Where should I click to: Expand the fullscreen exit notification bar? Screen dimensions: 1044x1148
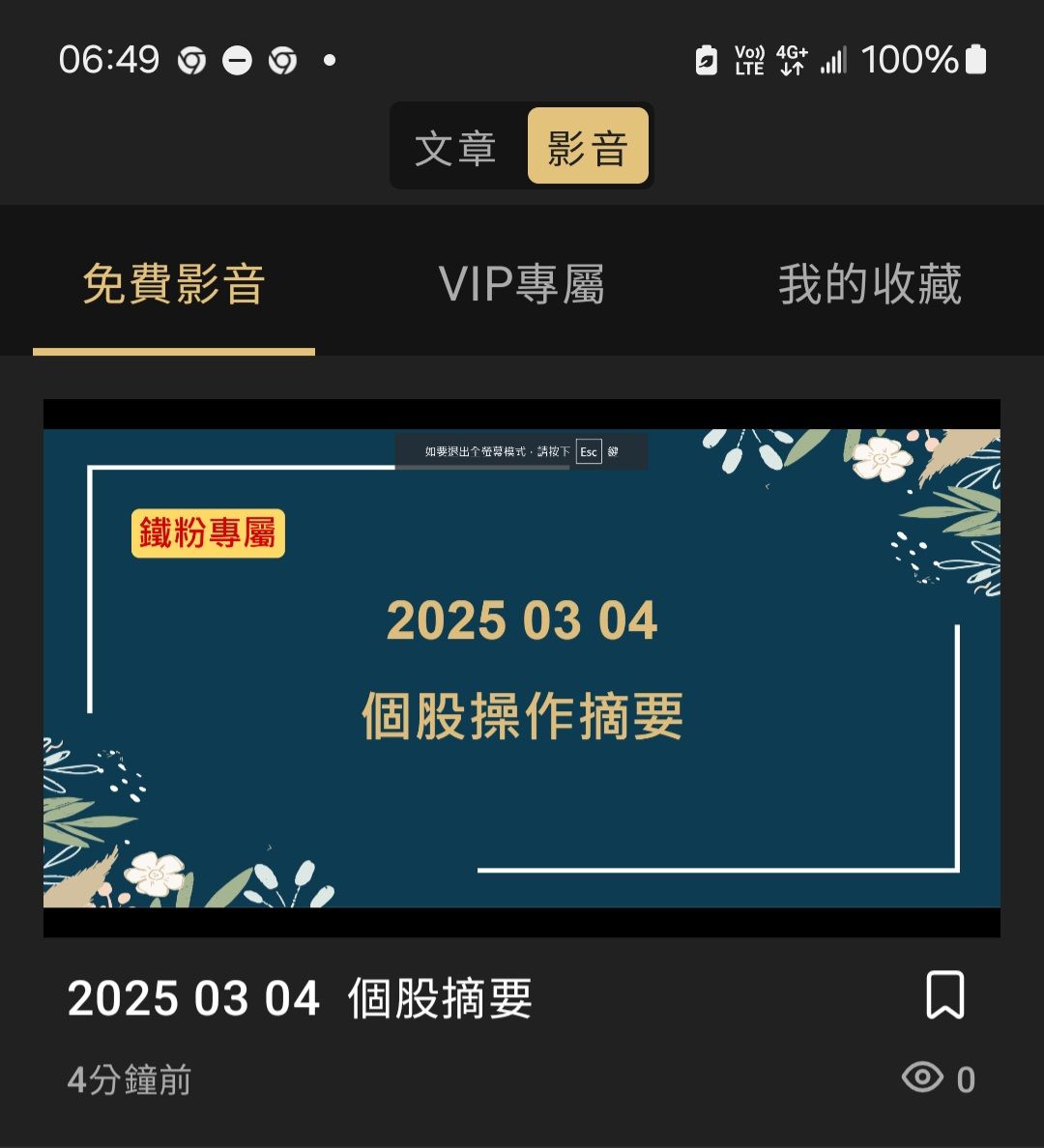click(521, 451)
